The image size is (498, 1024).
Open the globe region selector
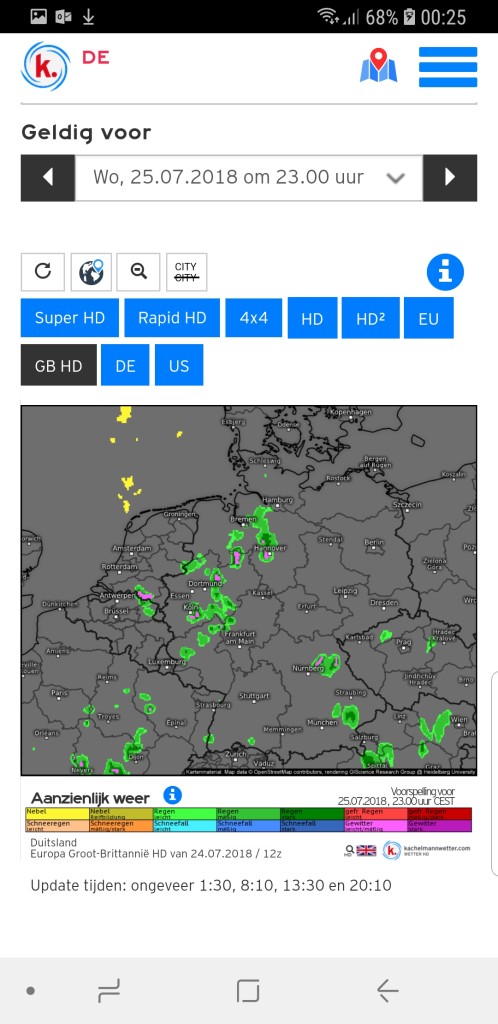[91, 272]
